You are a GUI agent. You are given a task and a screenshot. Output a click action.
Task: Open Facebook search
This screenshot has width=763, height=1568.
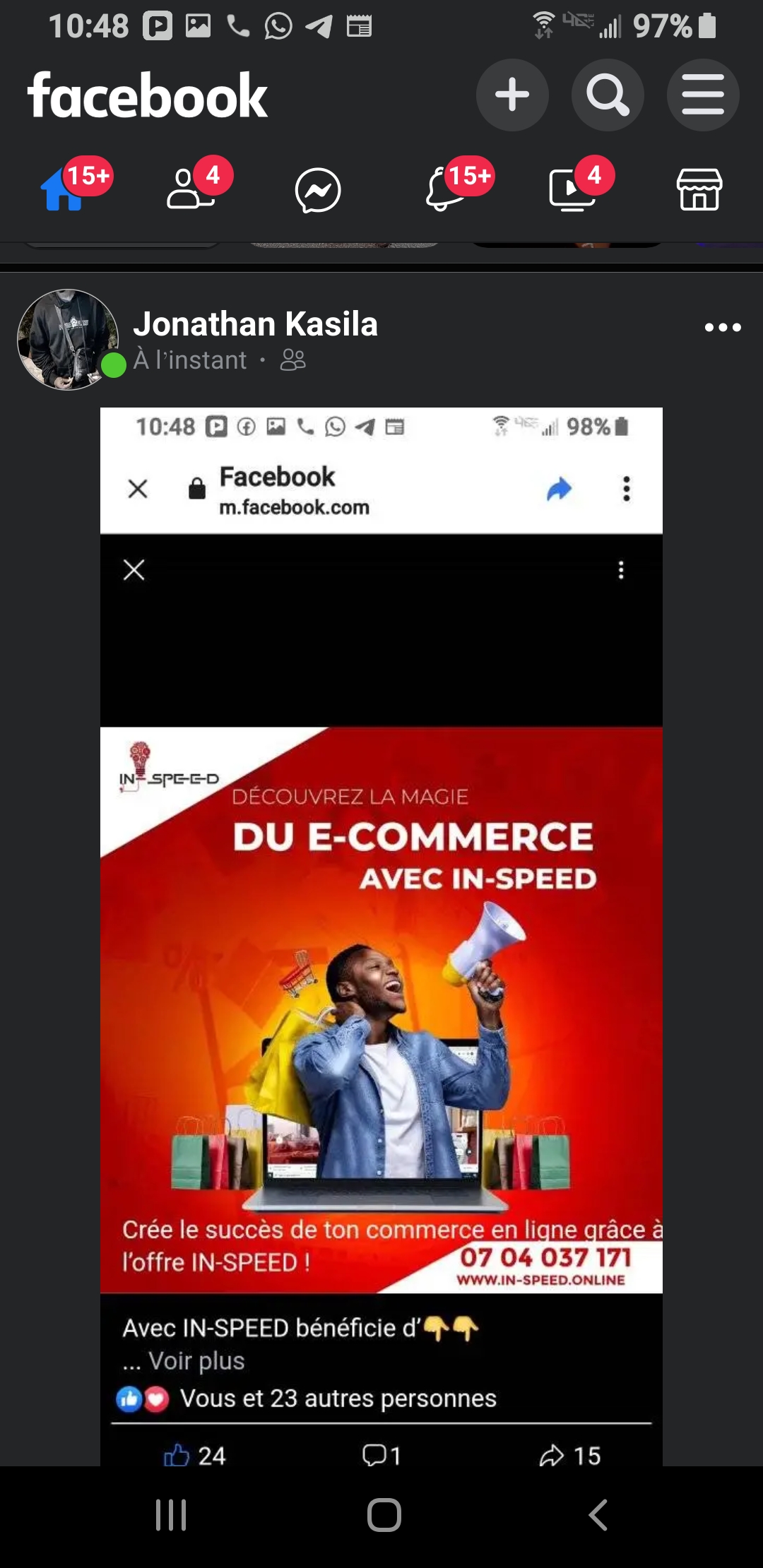point(608,95)
